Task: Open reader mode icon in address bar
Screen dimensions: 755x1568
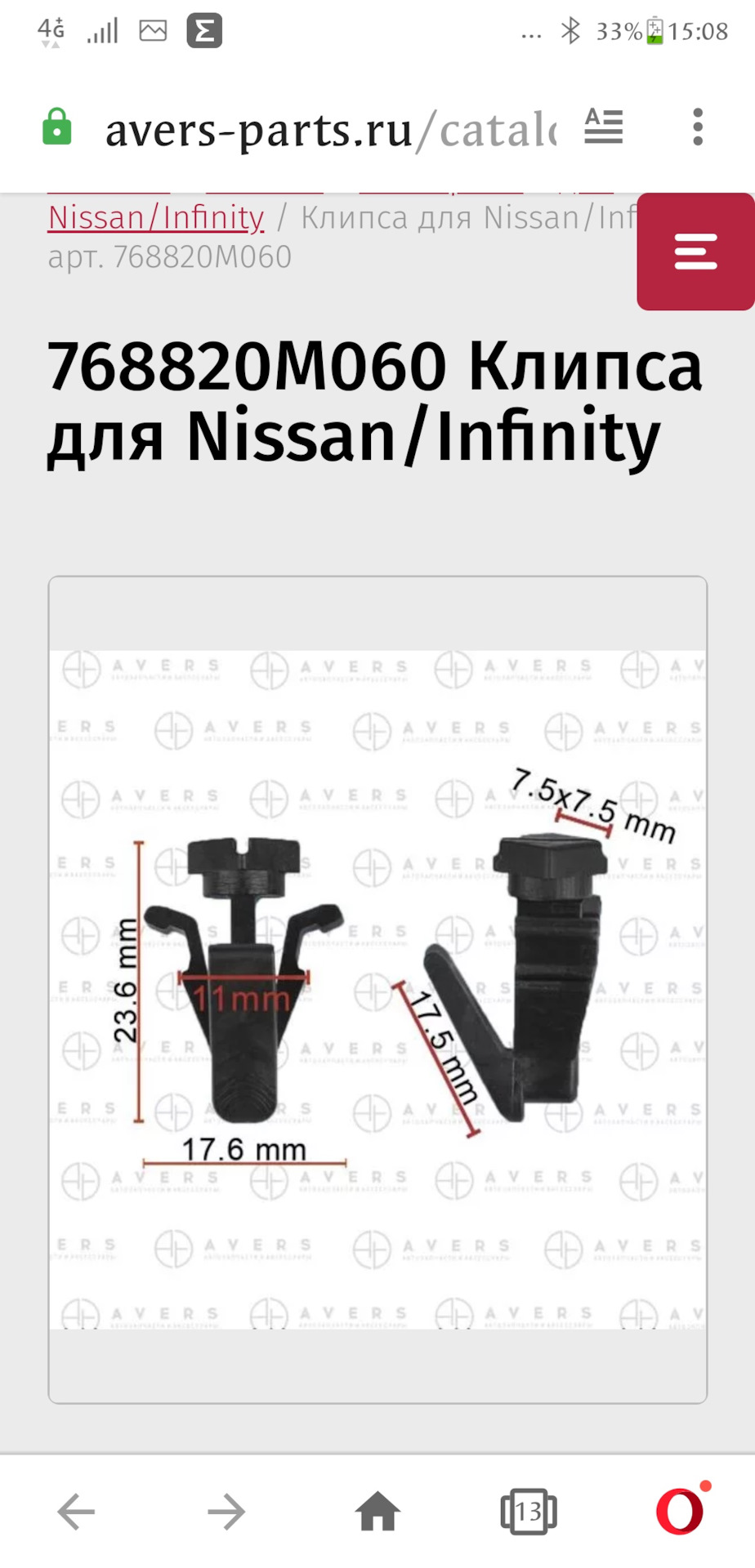Action: pyautogui.click(x=603, y=127)
